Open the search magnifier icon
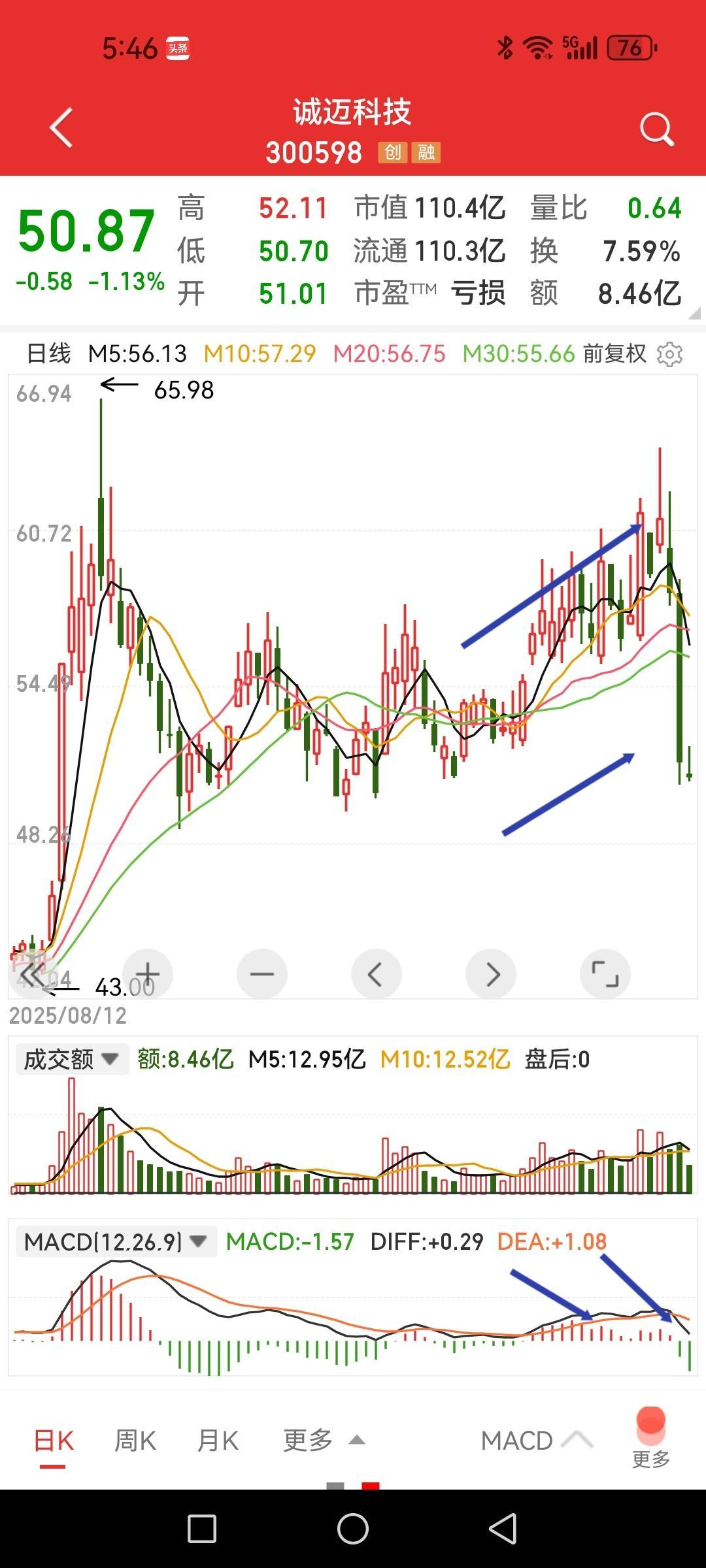Image resolution: width=706 pixels, height=1568 pixels. pyautogui.click(x=656, y=128)
